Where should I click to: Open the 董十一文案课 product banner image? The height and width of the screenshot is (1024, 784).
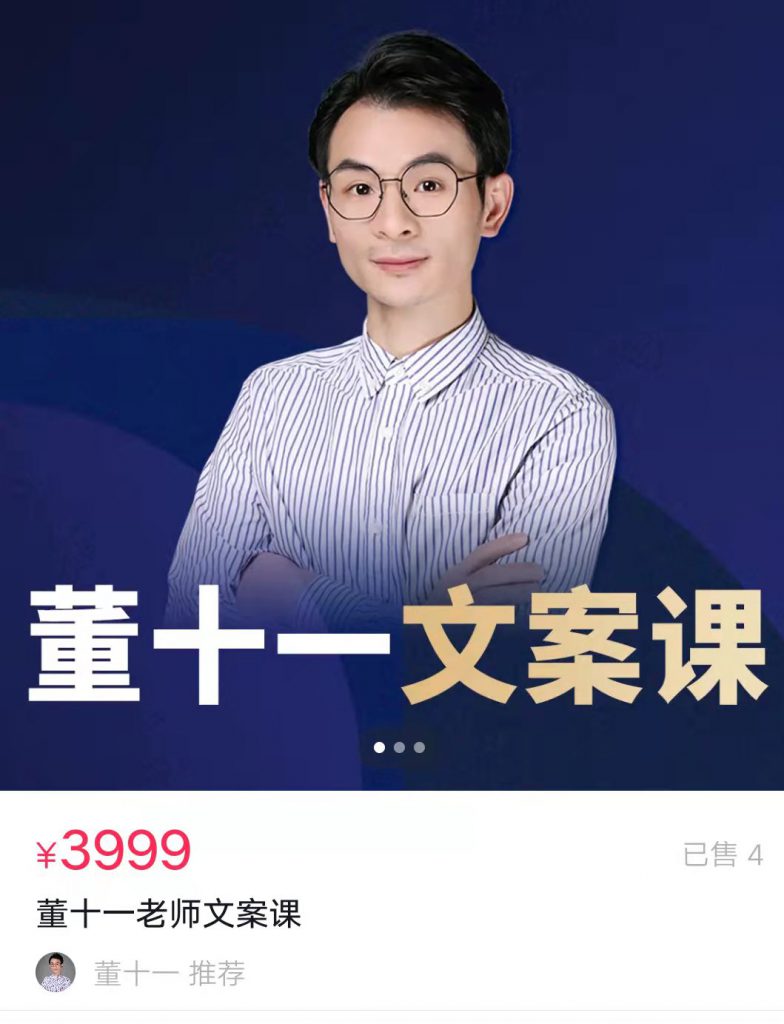[392, 400]
